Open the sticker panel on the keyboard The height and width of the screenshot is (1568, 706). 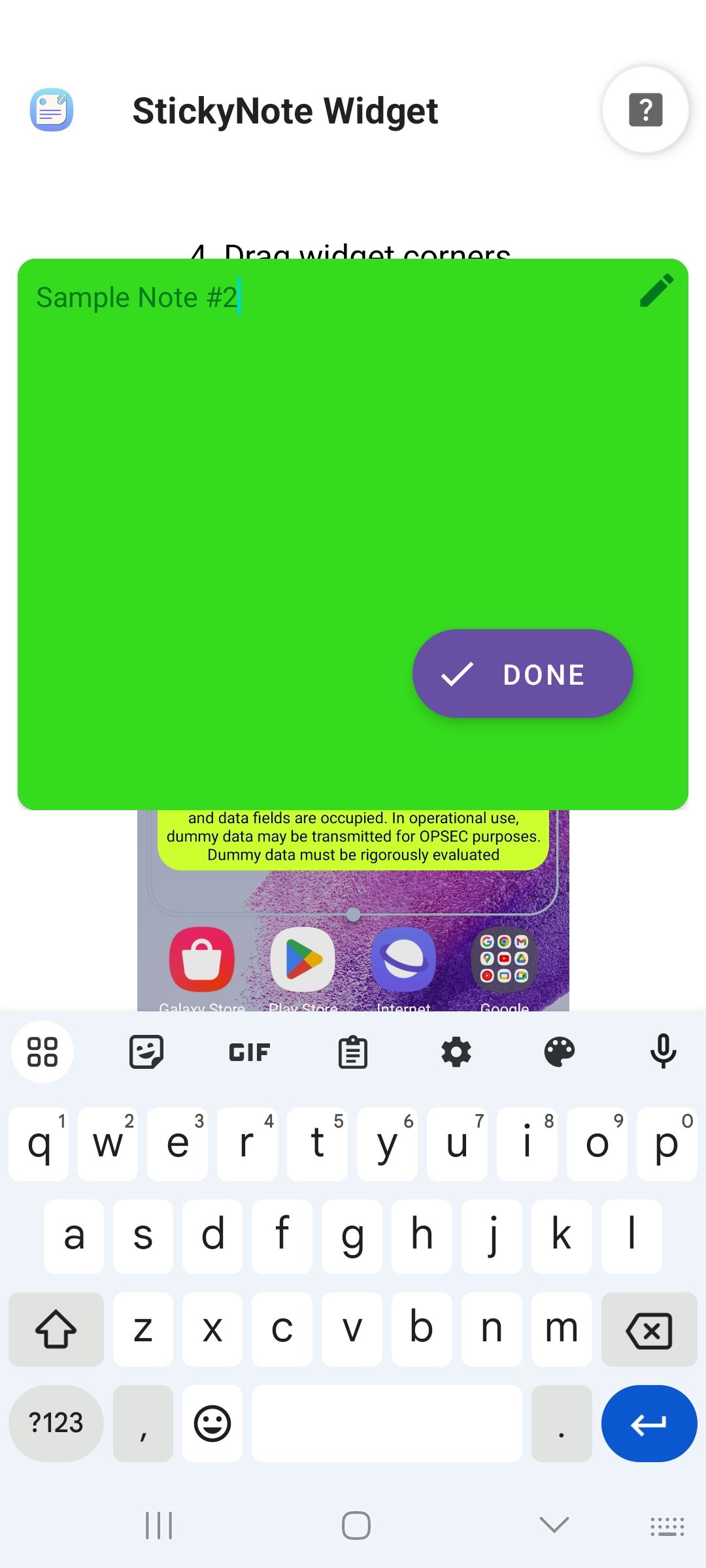146,1052
